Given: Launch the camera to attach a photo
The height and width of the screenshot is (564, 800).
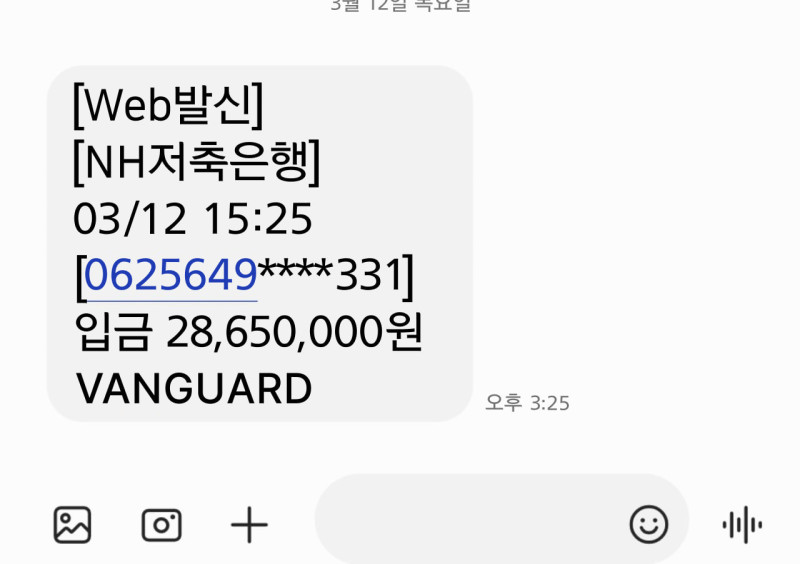Looking at the screenshot, I should 161,524.
